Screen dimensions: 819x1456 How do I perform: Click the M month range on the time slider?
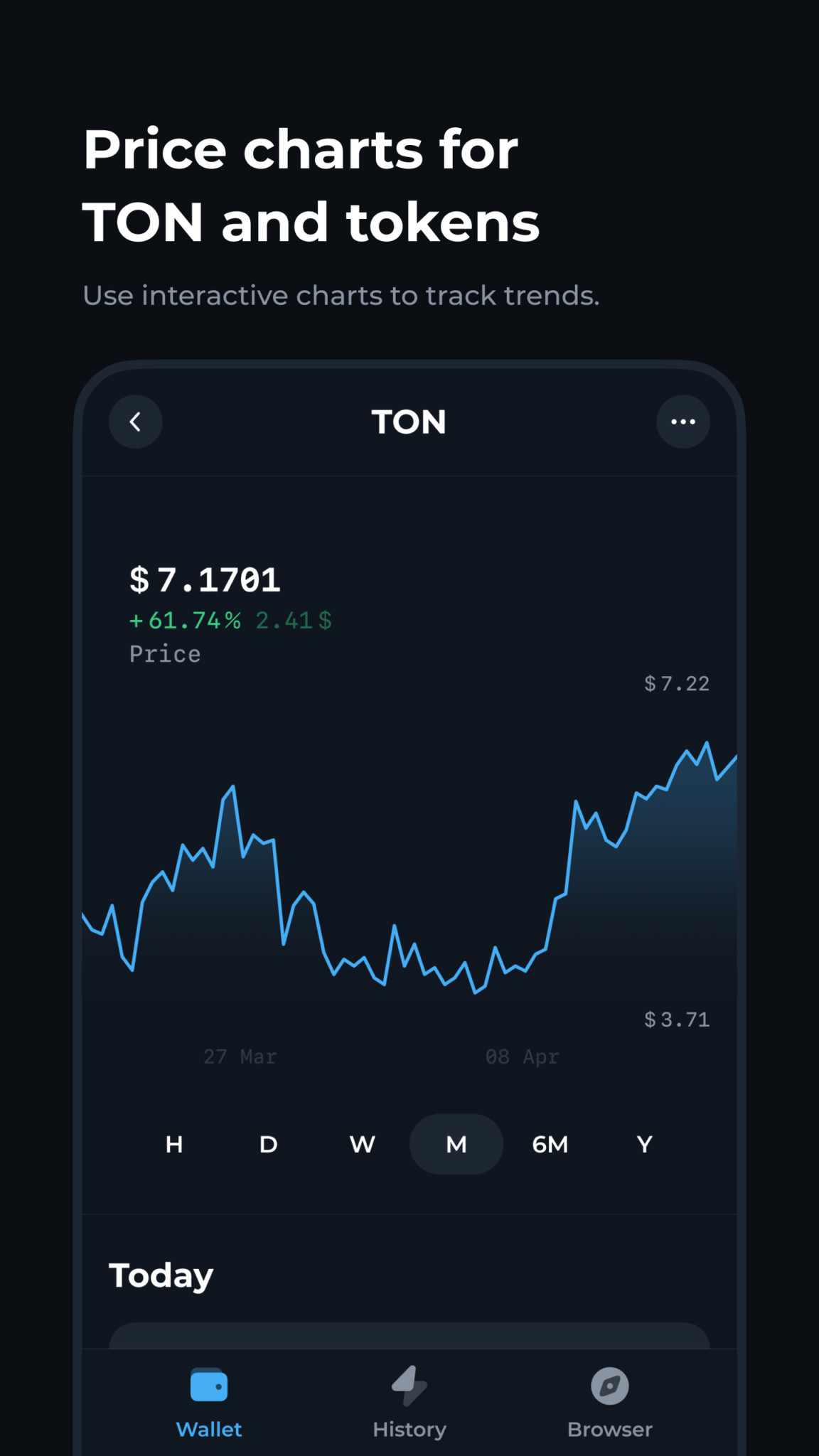456,1144
